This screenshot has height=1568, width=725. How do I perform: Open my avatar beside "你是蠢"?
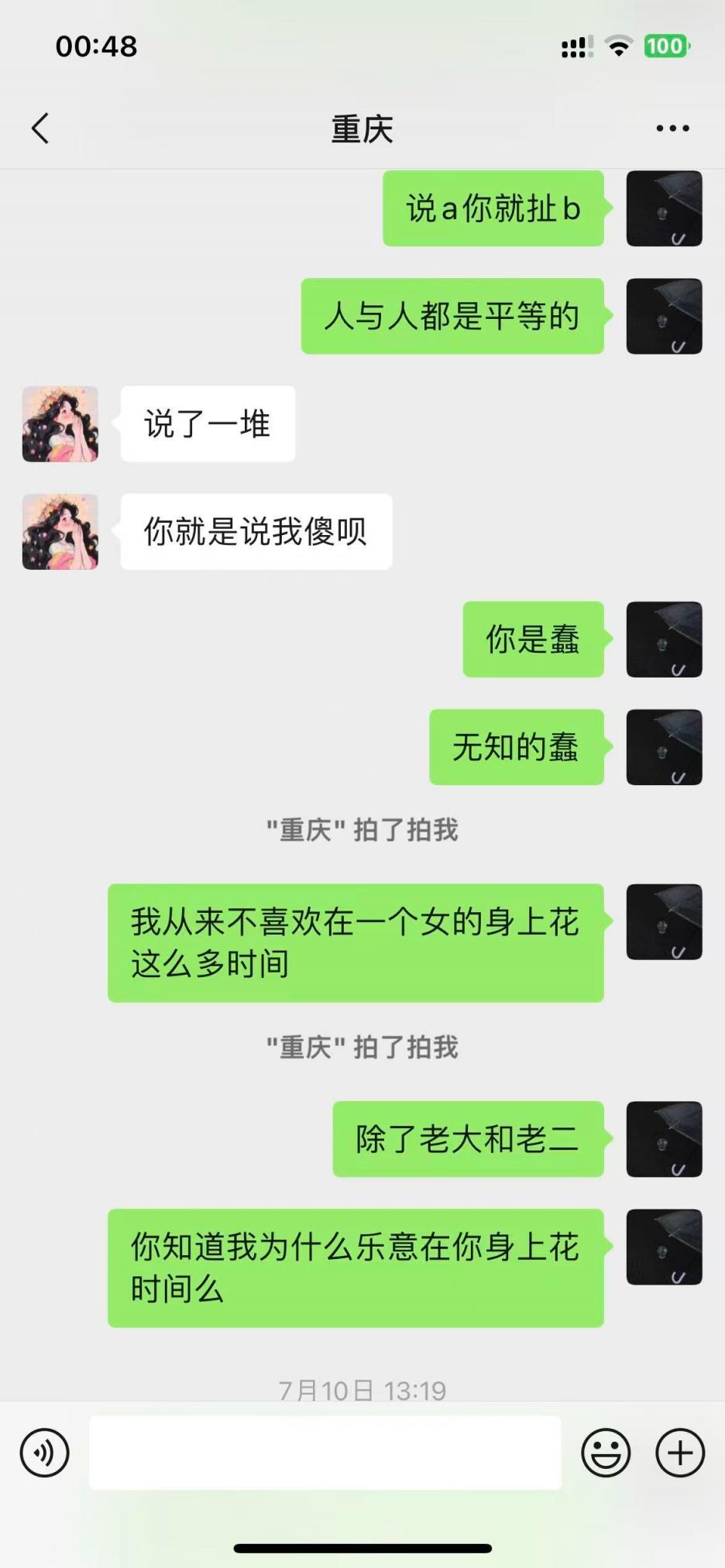point(664,640)
